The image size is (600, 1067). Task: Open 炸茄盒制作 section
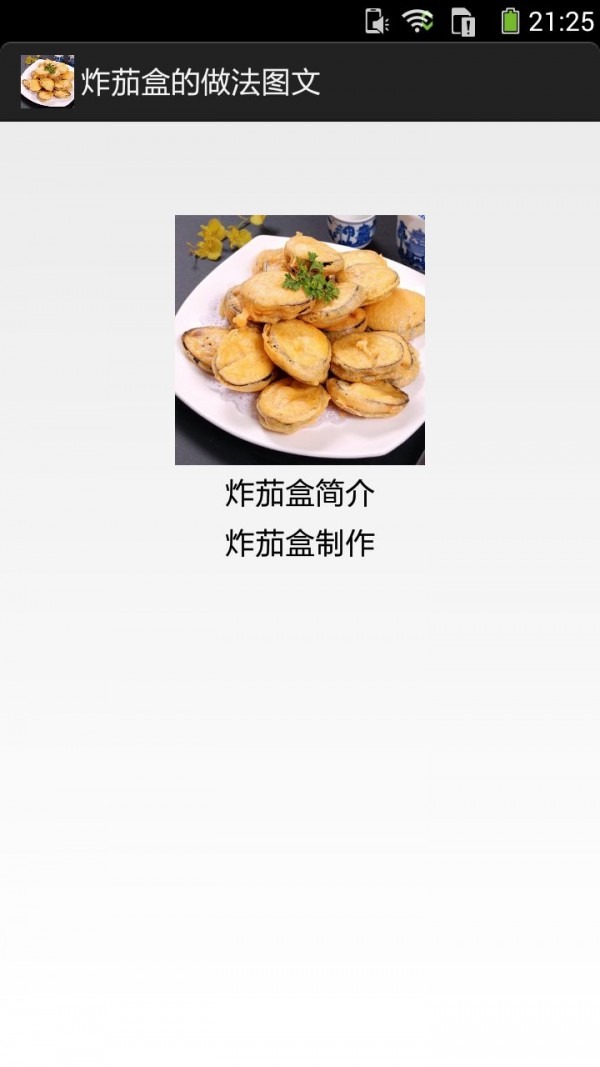click(300, 543)
